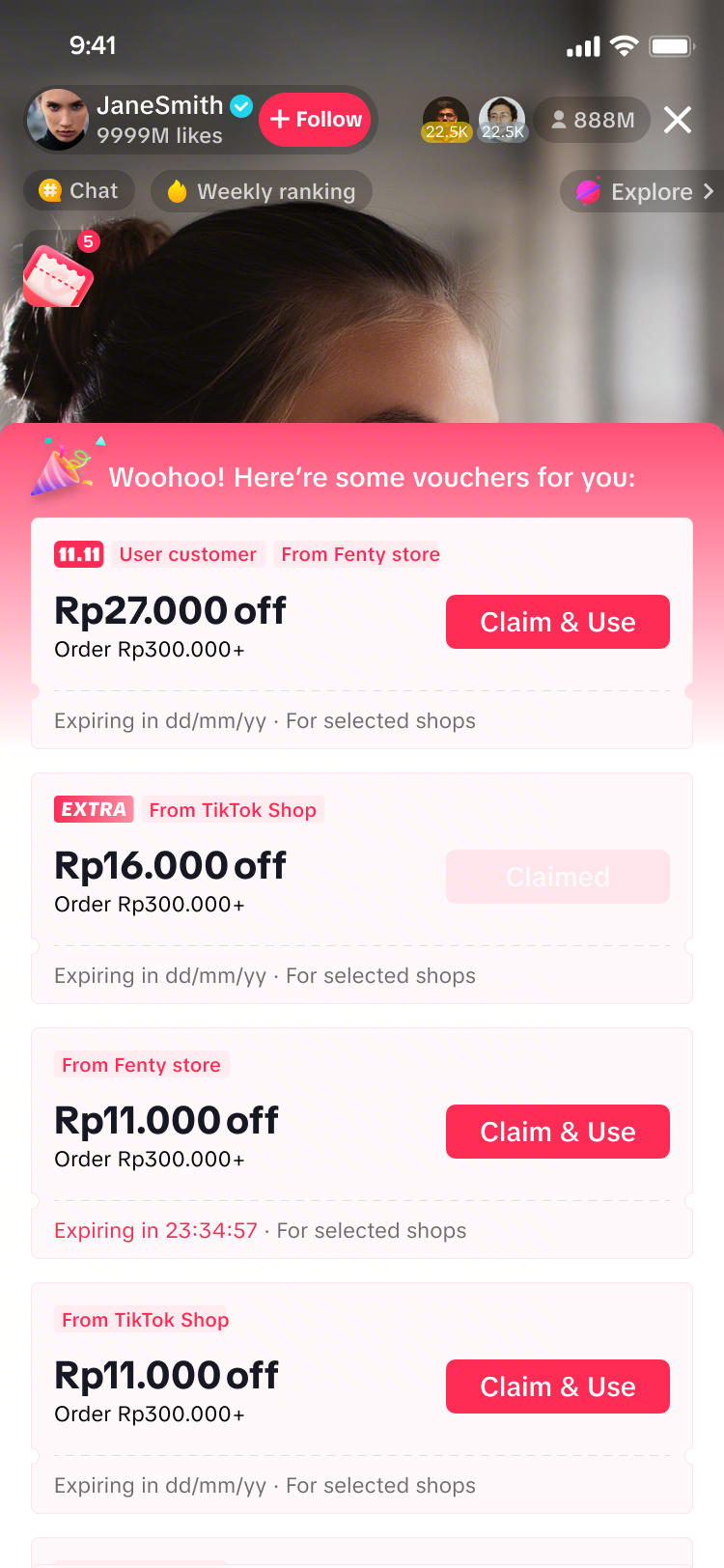Open the voucher icon with 5 badge
This screenshot has height=1568, width=724.
click(58, 275)
